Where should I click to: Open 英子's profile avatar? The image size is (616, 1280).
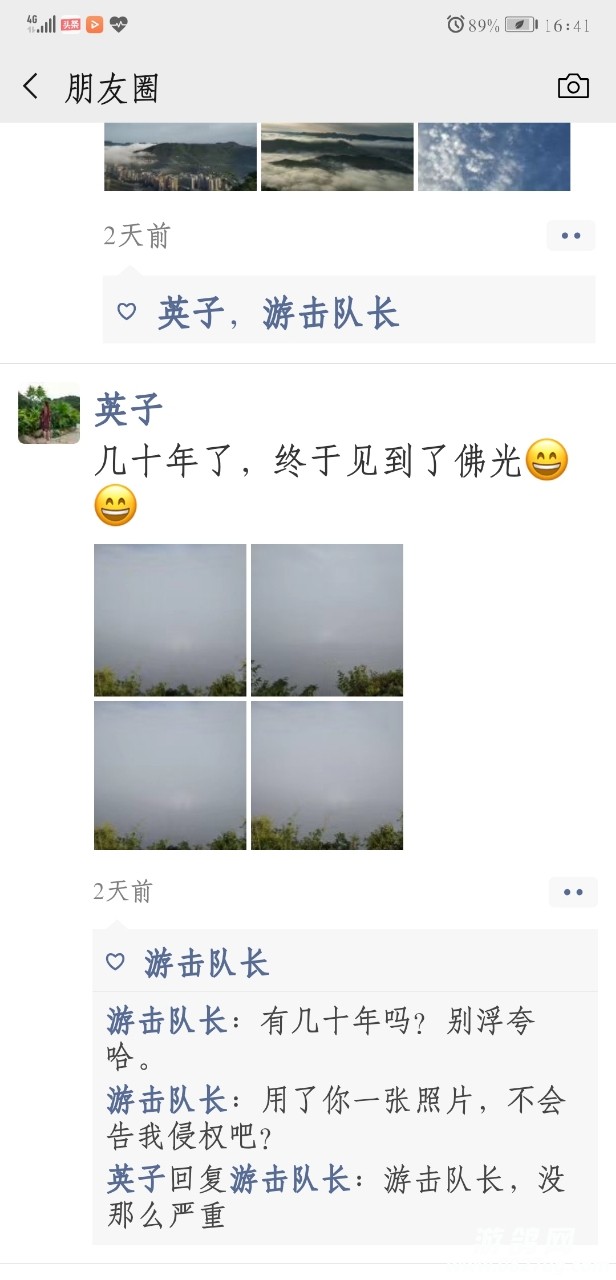tap(49, 413)
